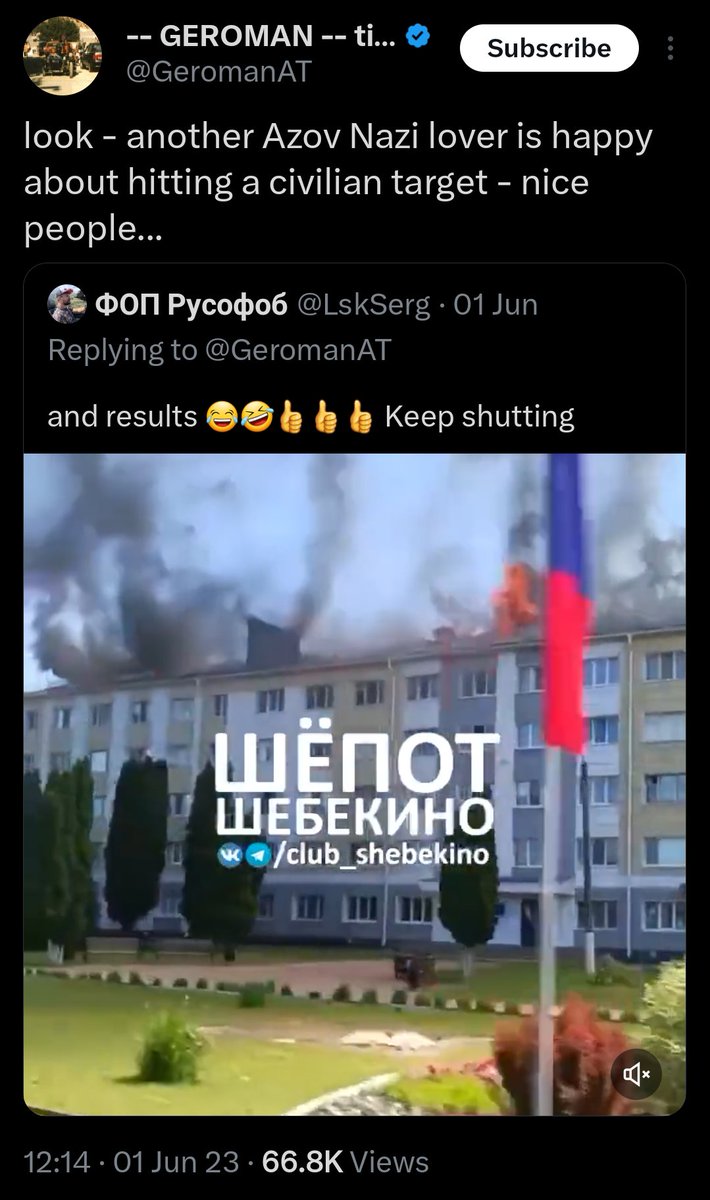Open the GEROMAN profile picture

(62, 56)
